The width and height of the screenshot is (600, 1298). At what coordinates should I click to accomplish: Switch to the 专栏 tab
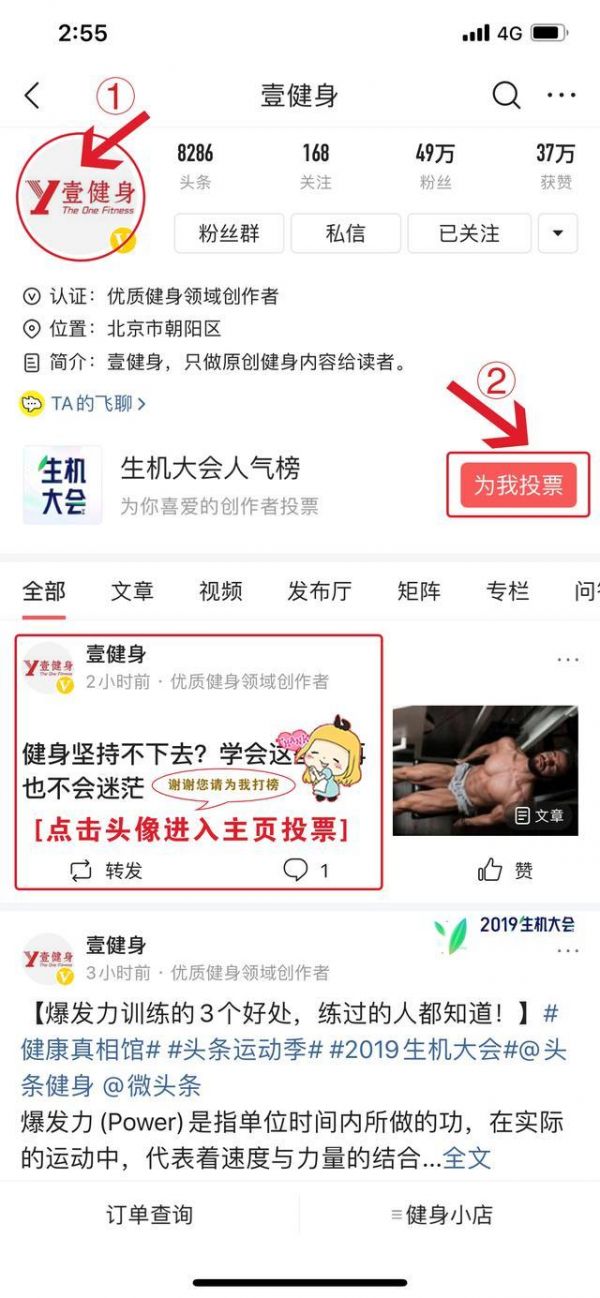(506, 591)
